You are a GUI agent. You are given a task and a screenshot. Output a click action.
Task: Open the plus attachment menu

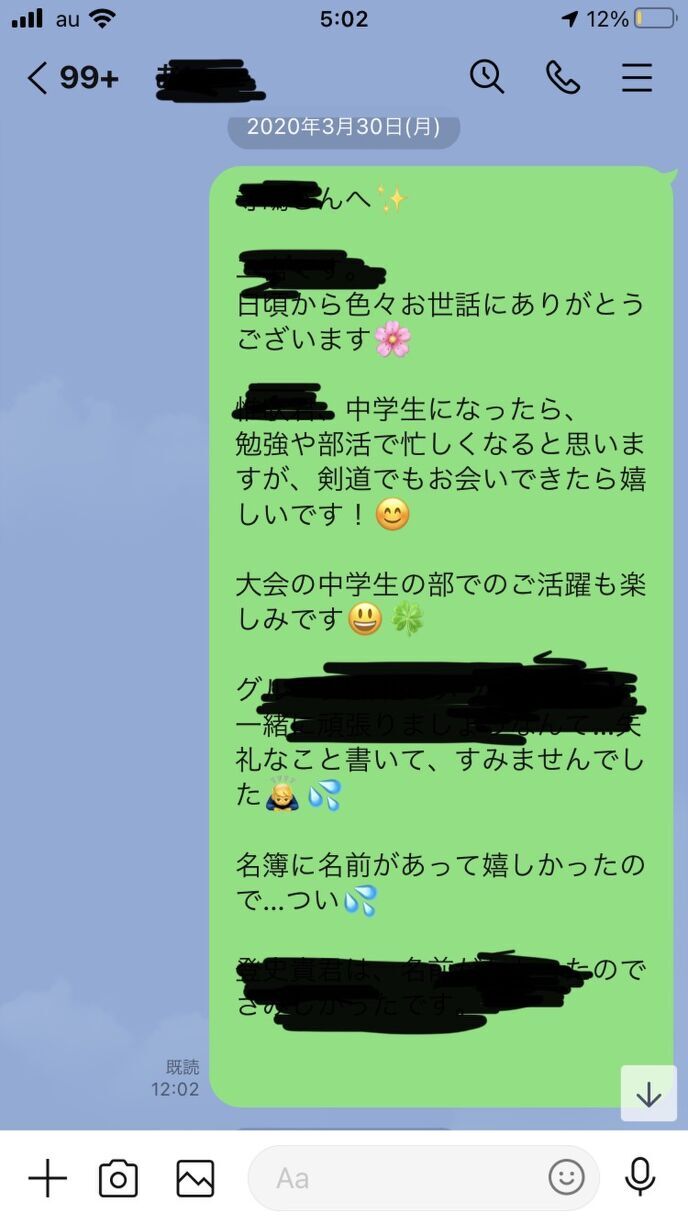pyautogui.click(x=47, y=1178)
